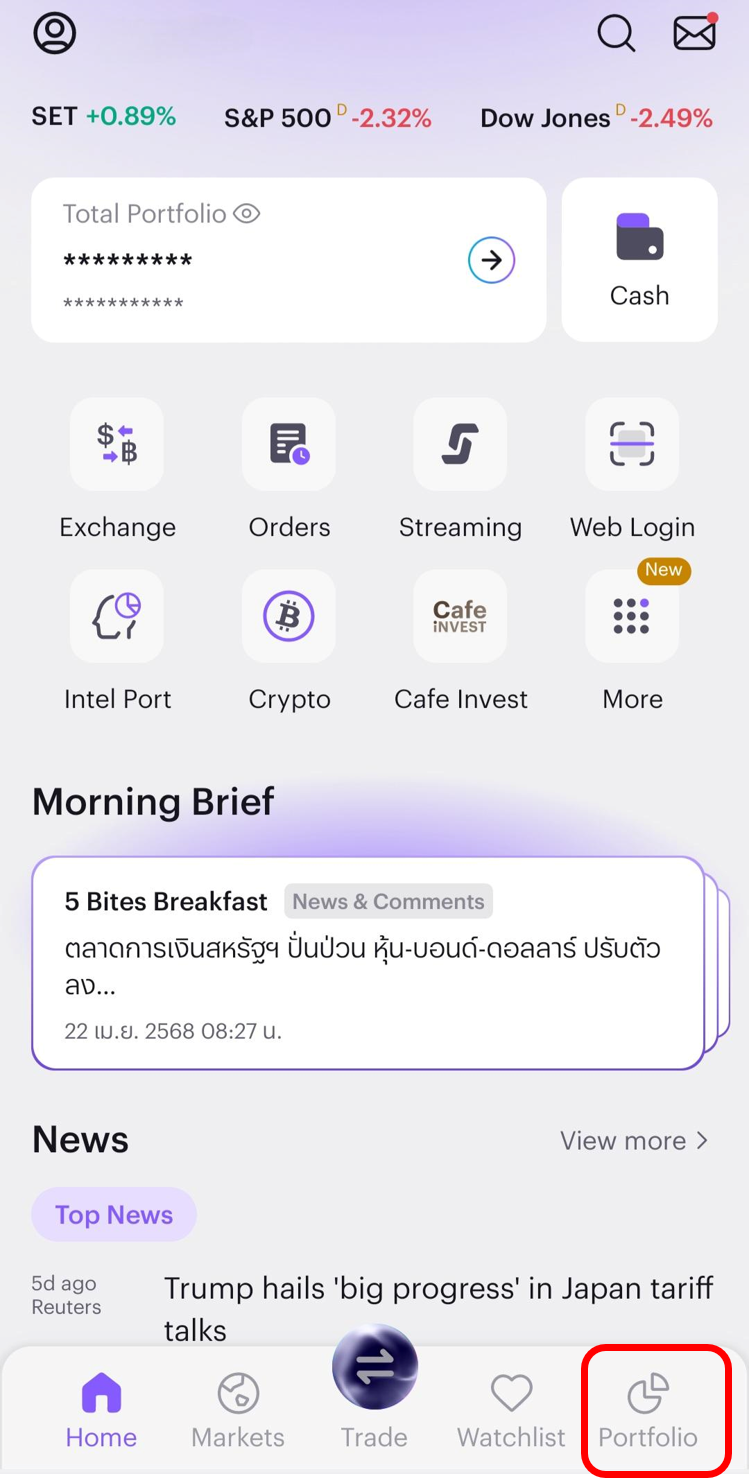Switch to the Markets tab
This screenshot has width=749, height=1478.
coord(238,1411)
